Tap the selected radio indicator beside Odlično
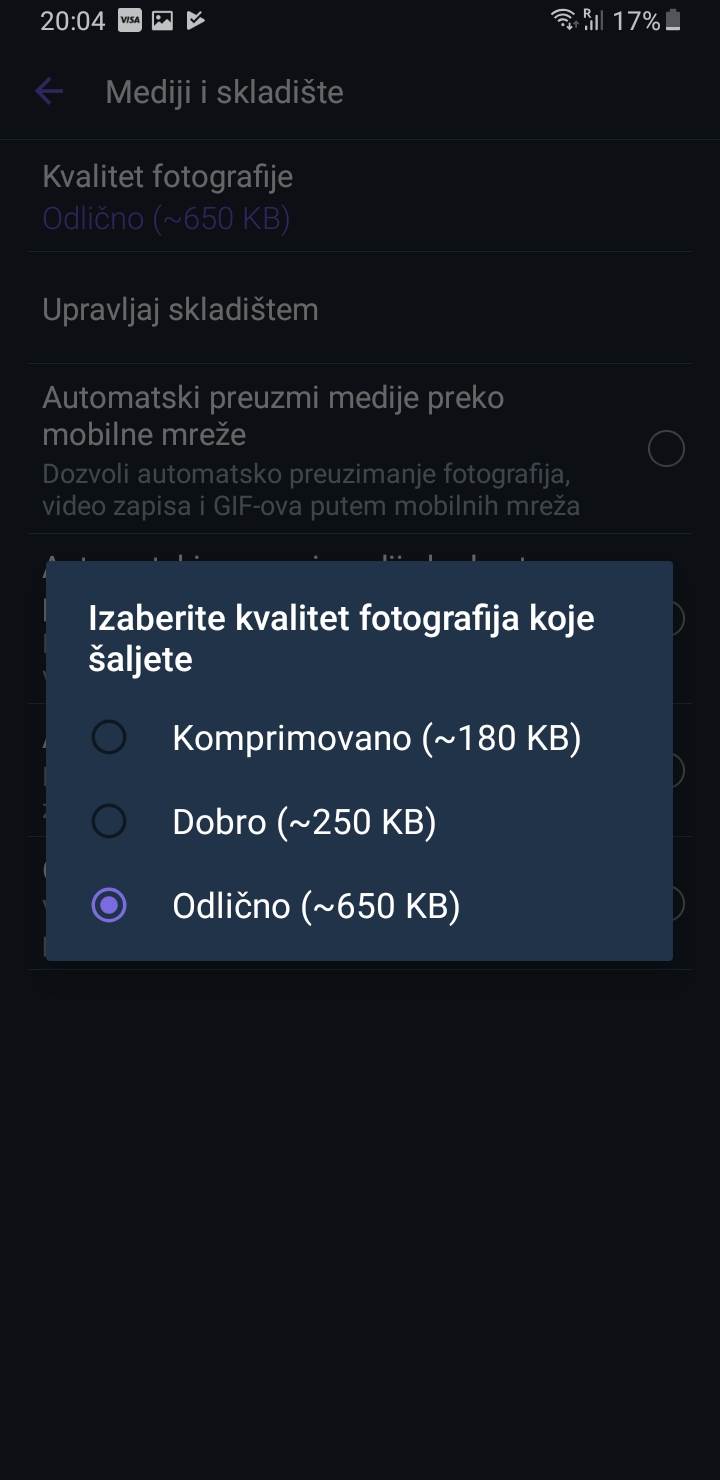This screenshot has height=1480, width=720. click(109, 905)
